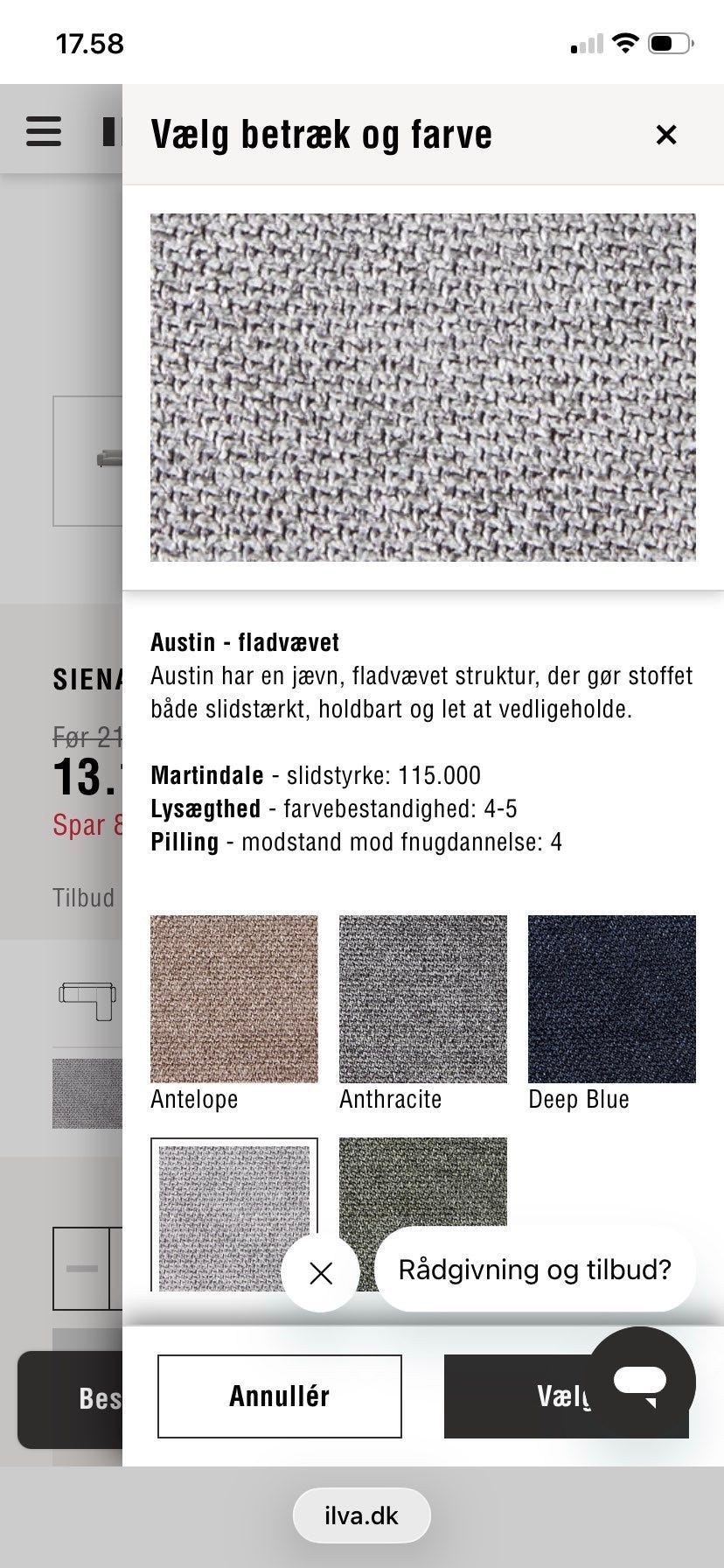The image size is (724, 1568).
Task: Dismiss the chat bubble with the X
Action: point(320,1273)
